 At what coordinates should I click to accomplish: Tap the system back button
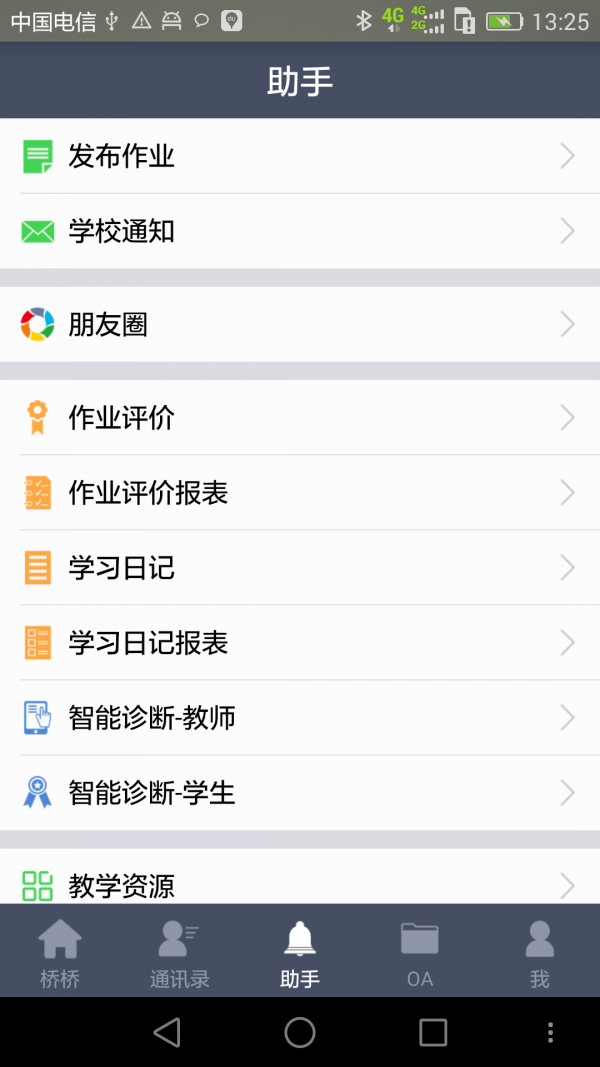(167, 1032)
